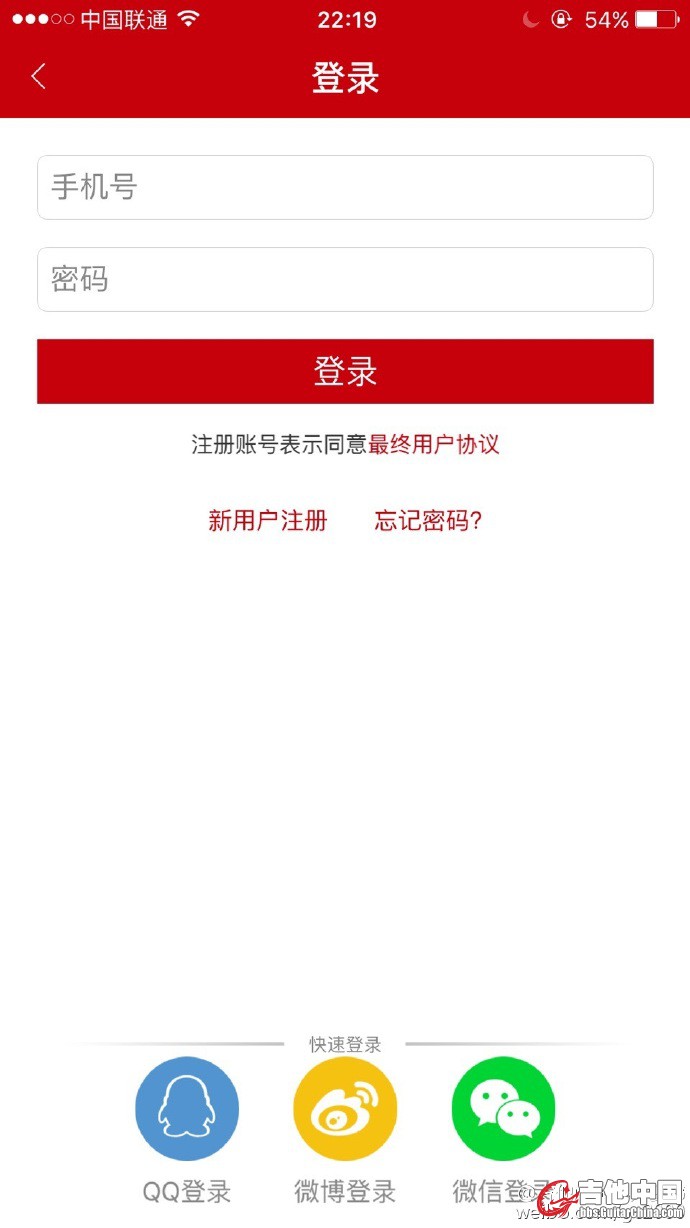Sign in via 微信登录
690x1228 pixels.
[503, 1109]
